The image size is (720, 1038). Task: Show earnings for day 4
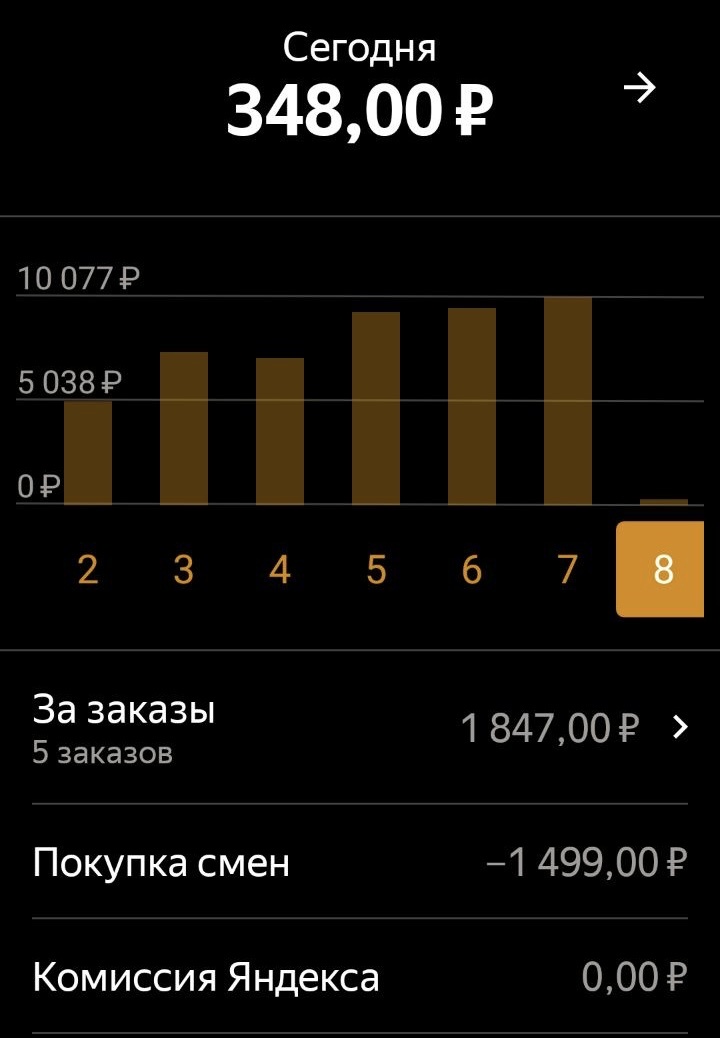pos(280,569)
